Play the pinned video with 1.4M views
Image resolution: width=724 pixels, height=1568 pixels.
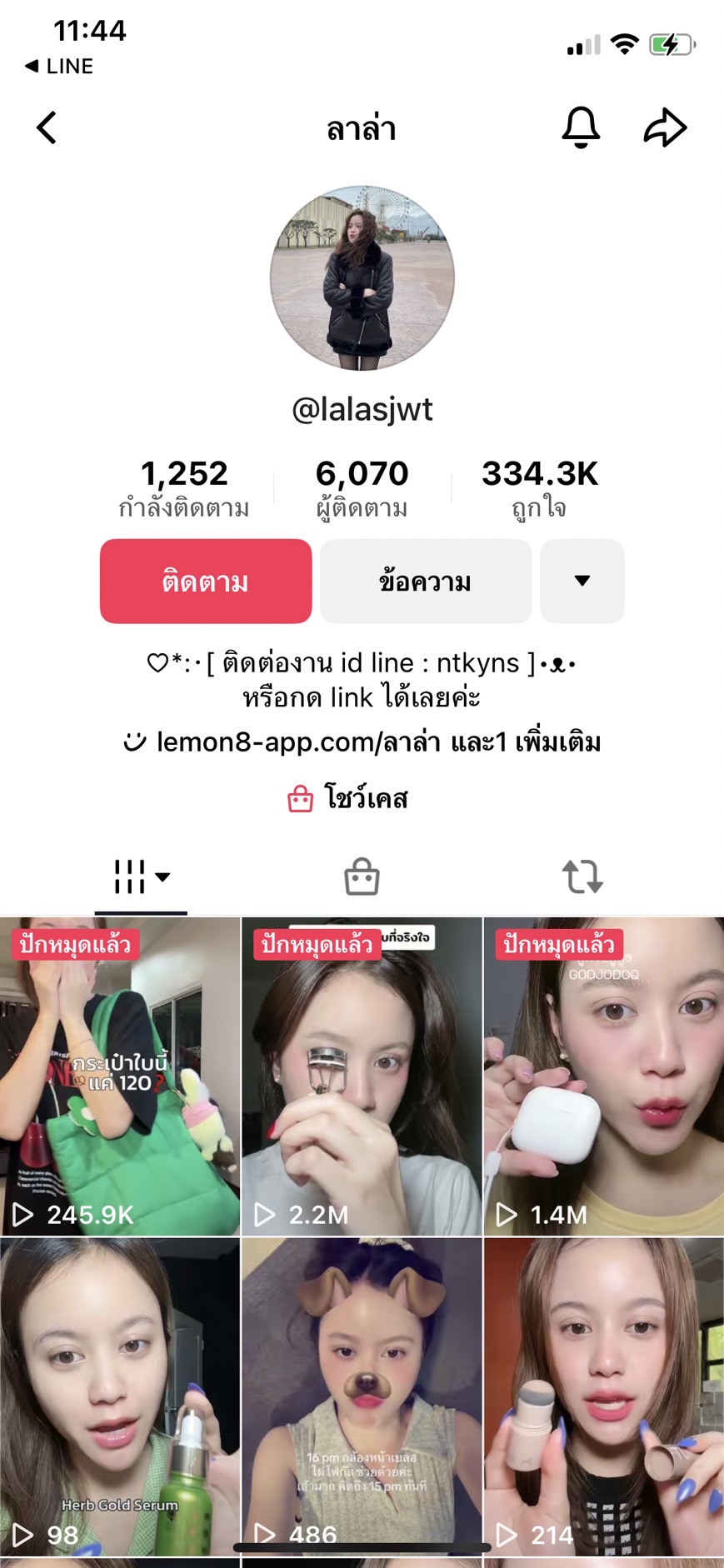click(x=603, y=1076)
